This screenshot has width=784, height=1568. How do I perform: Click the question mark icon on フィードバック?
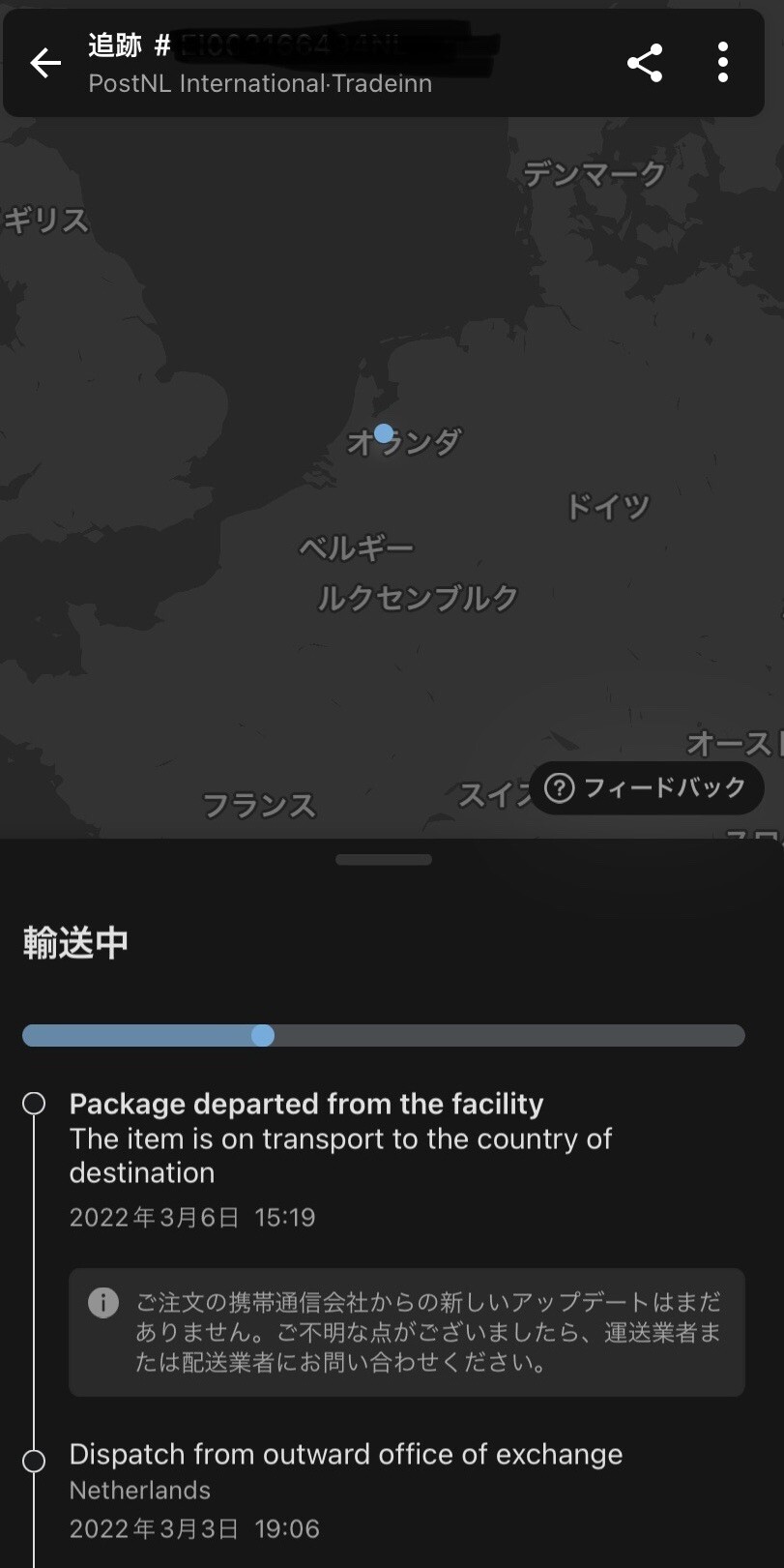pyautogui.click(x=559, y=789)
